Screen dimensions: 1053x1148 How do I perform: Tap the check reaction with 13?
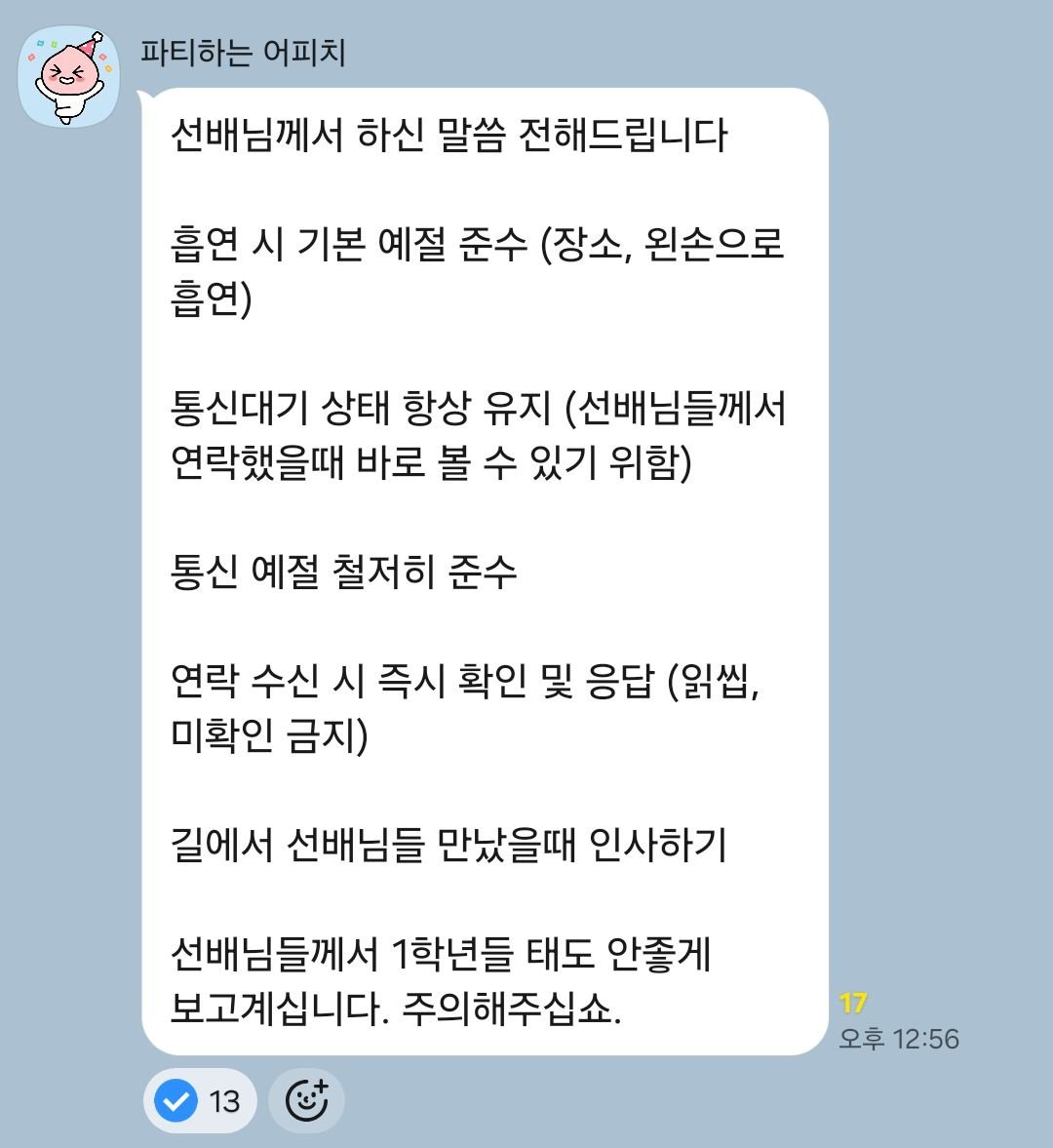pos(200,1101)
